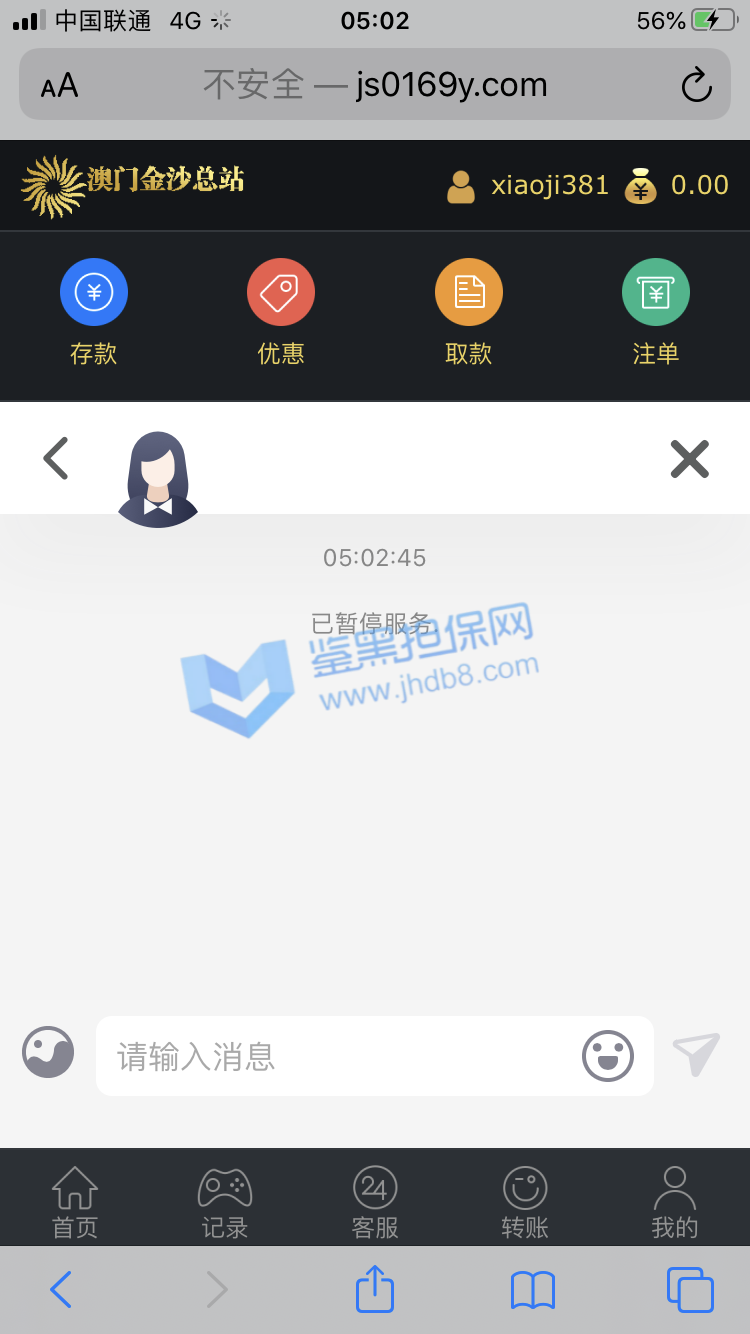Open the emoji picker in message box
Viewport: 750px width, 1334px height.
[607, 1056]
